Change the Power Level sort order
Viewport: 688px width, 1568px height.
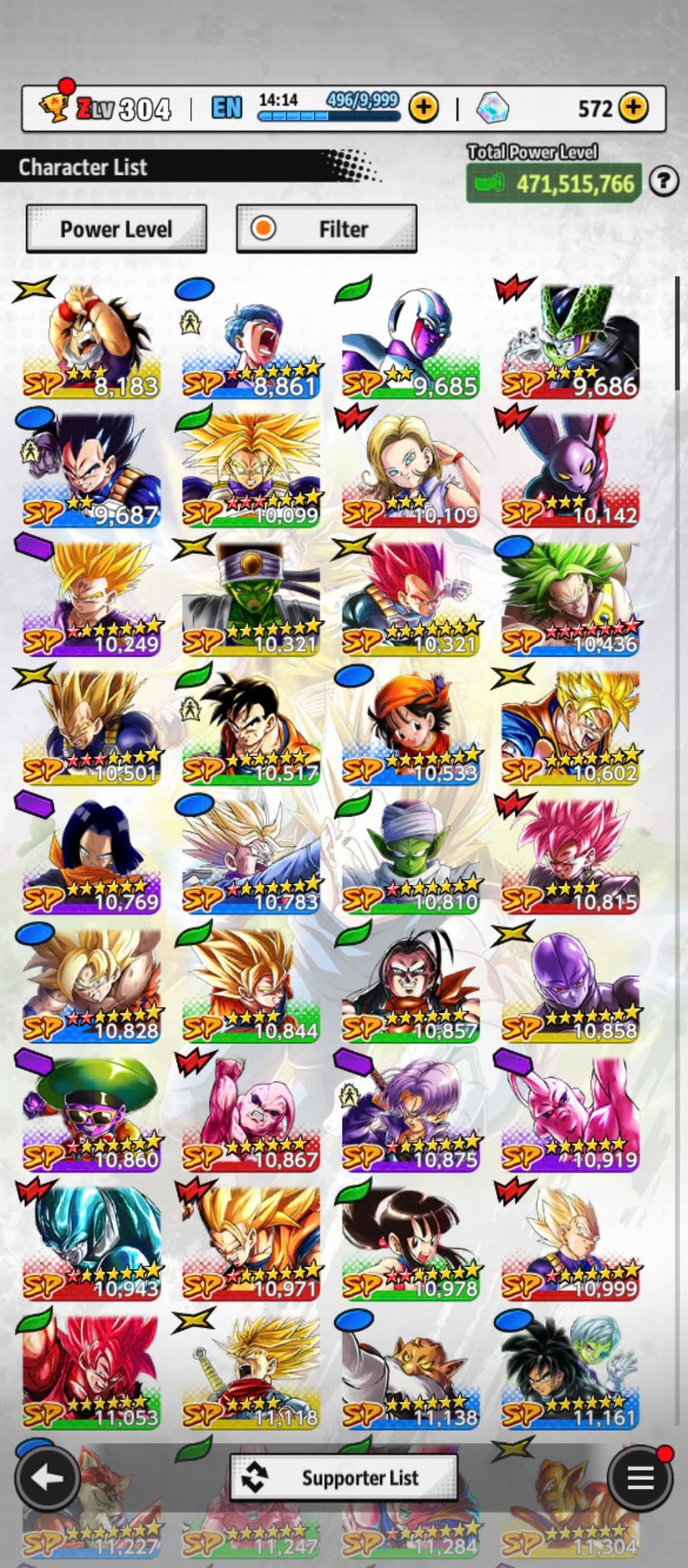pyautogui.click(x=116, y=229)
